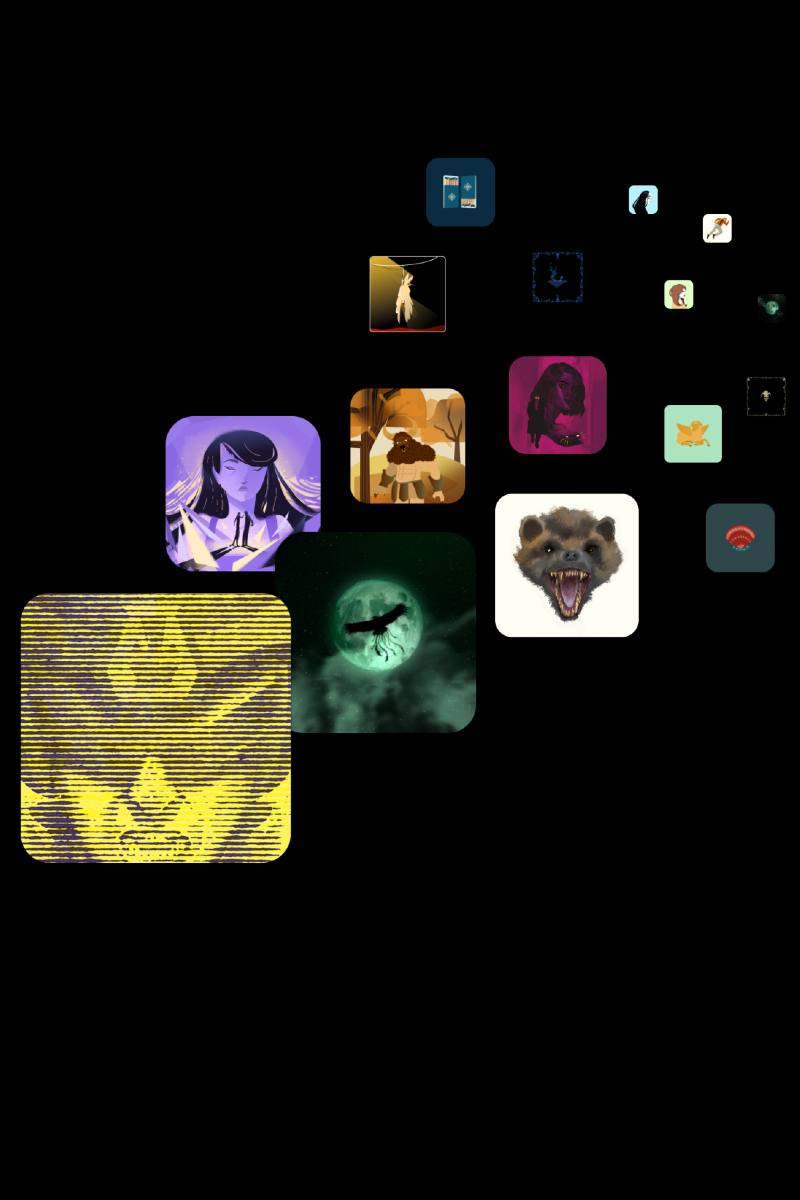
Task: Open the mint green tile with orange creature
Action: tap(693, 433)
